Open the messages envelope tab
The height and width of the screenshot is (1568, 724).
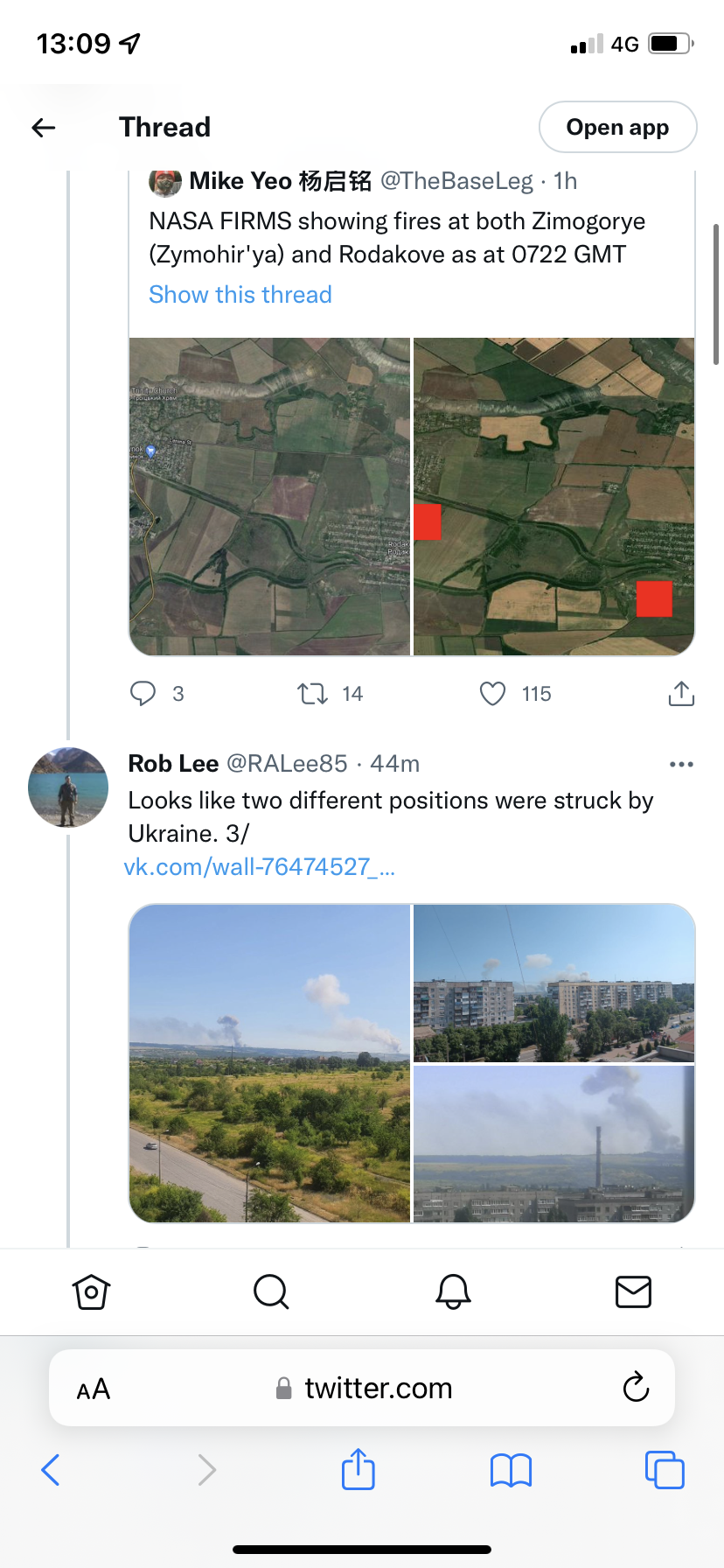pos(633,1291)
